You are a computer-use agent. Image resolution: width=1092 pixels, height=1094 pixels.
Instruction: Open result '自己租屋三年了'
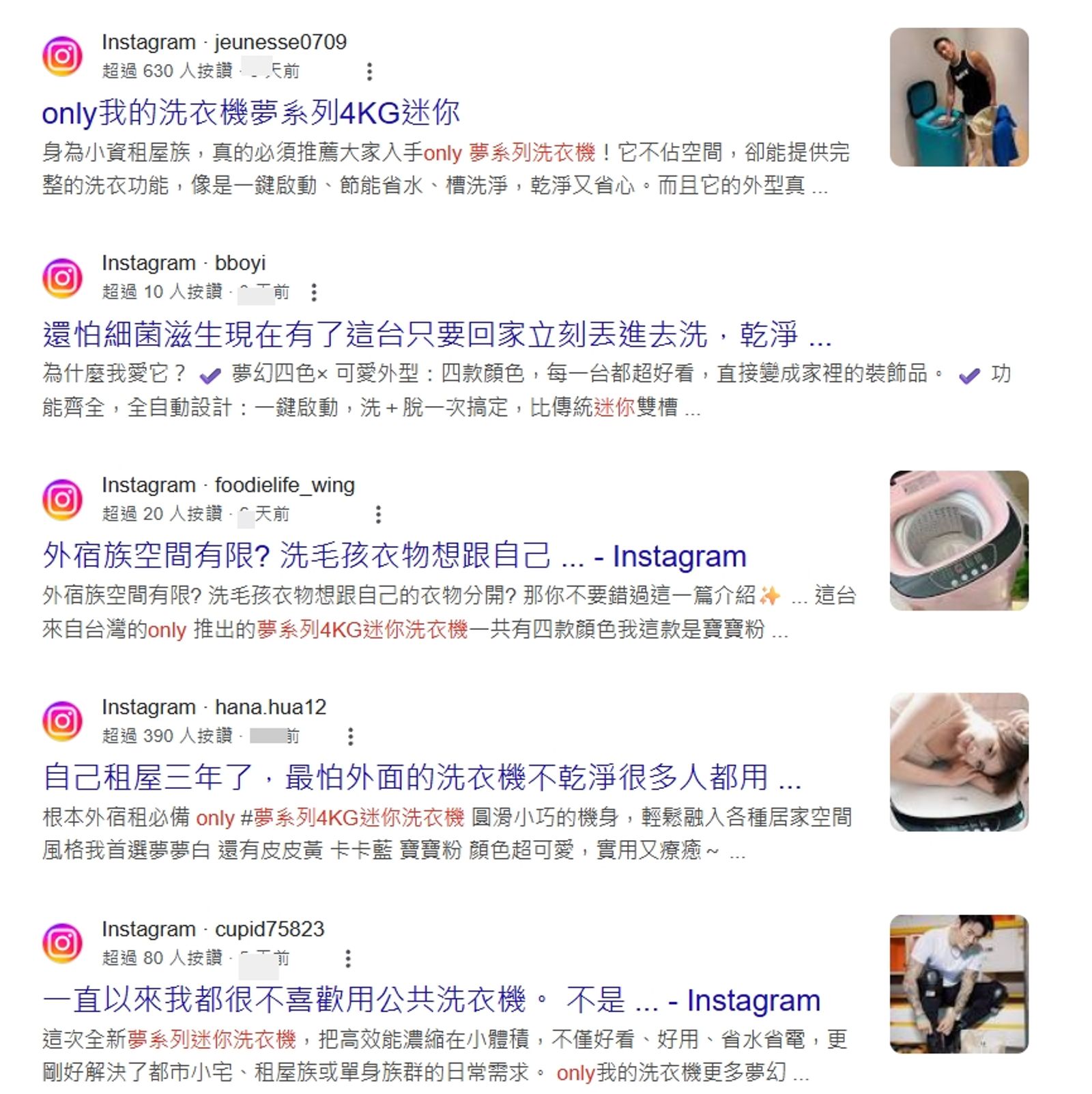pyautogui.click(x=421, y=778)
